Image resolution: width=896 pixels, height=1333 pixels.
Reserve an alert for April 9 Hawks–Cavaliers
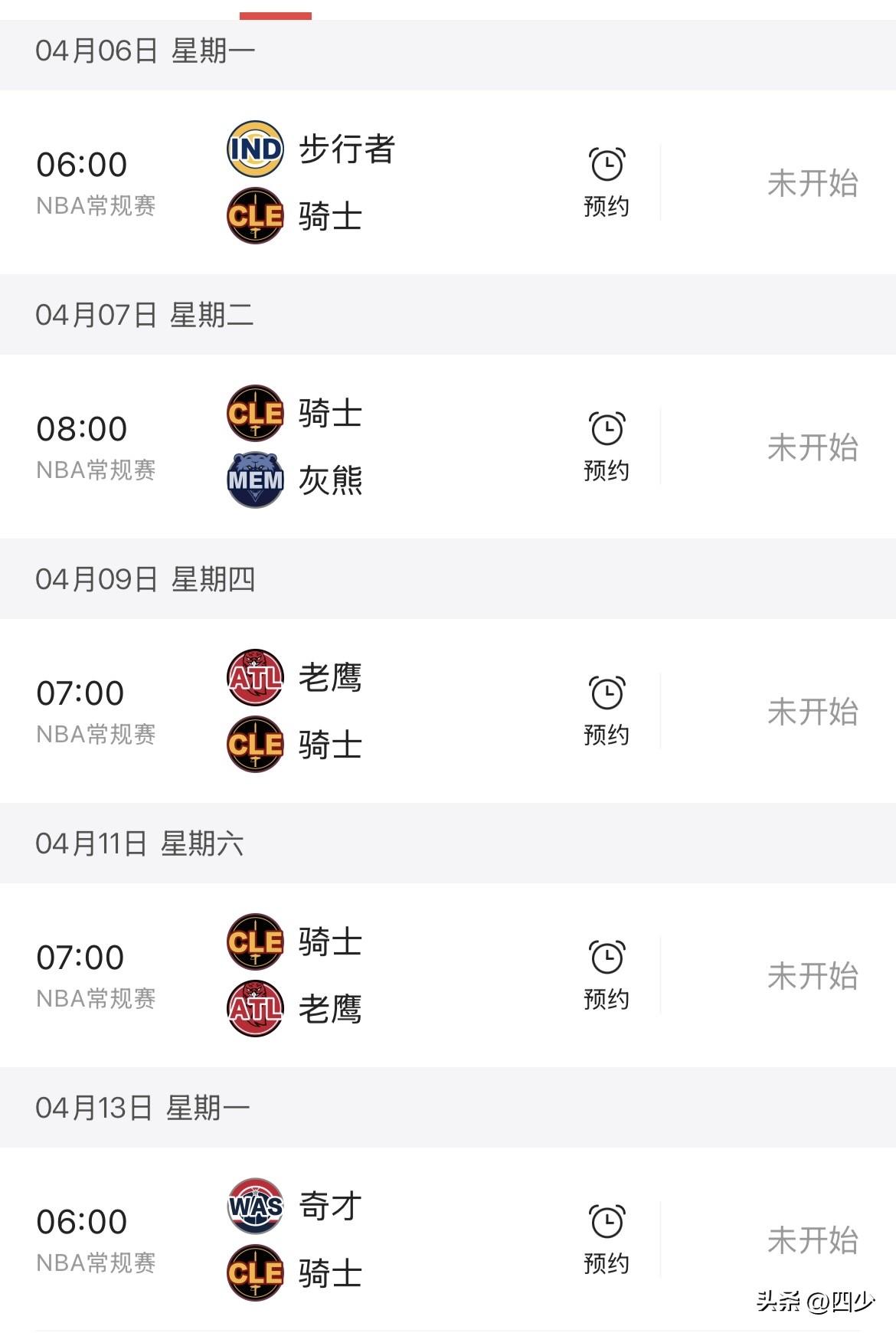point(607,711)
